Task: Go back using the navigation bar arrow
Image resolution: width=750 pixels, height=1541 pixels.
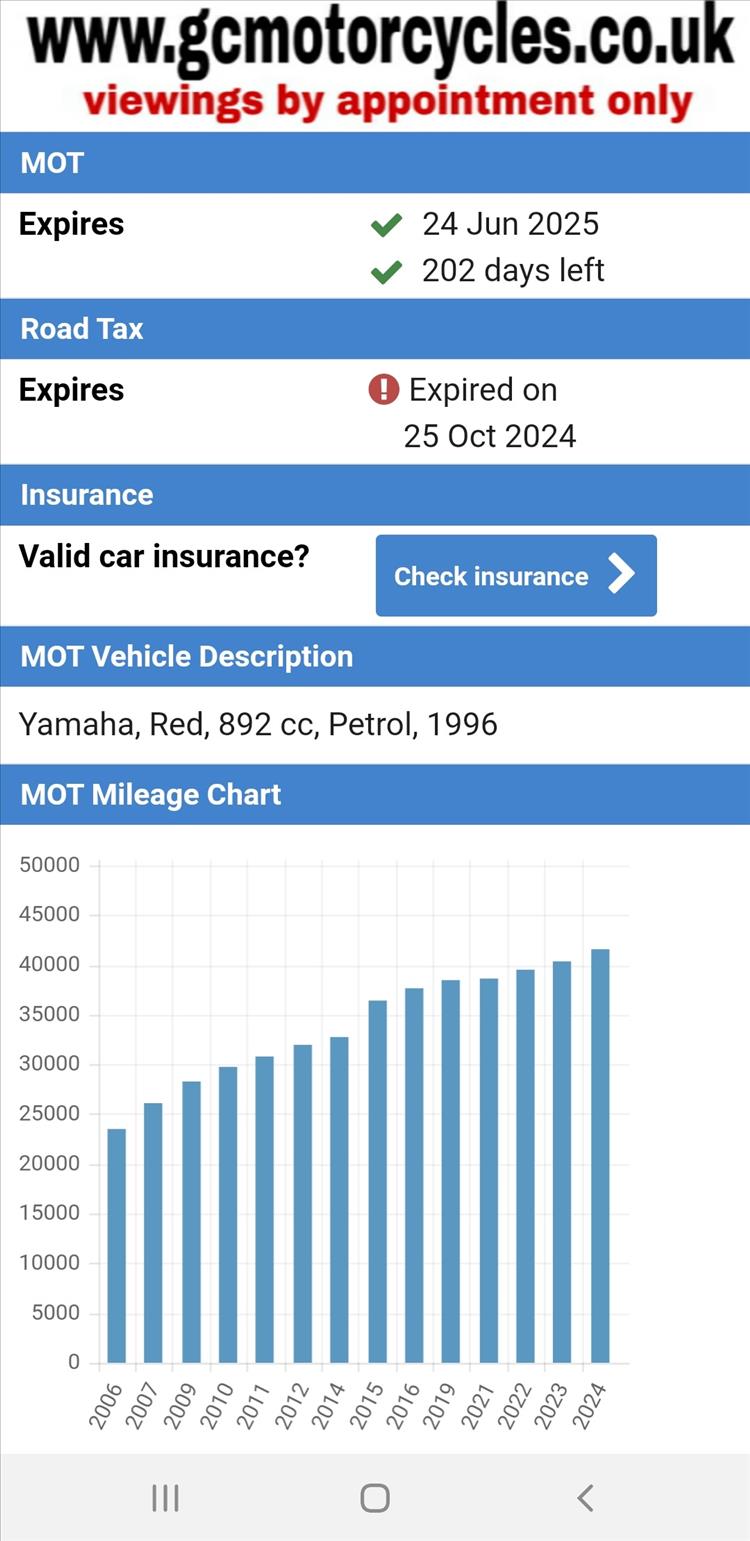Action: pyautogui.click(x=585, y=1497)
